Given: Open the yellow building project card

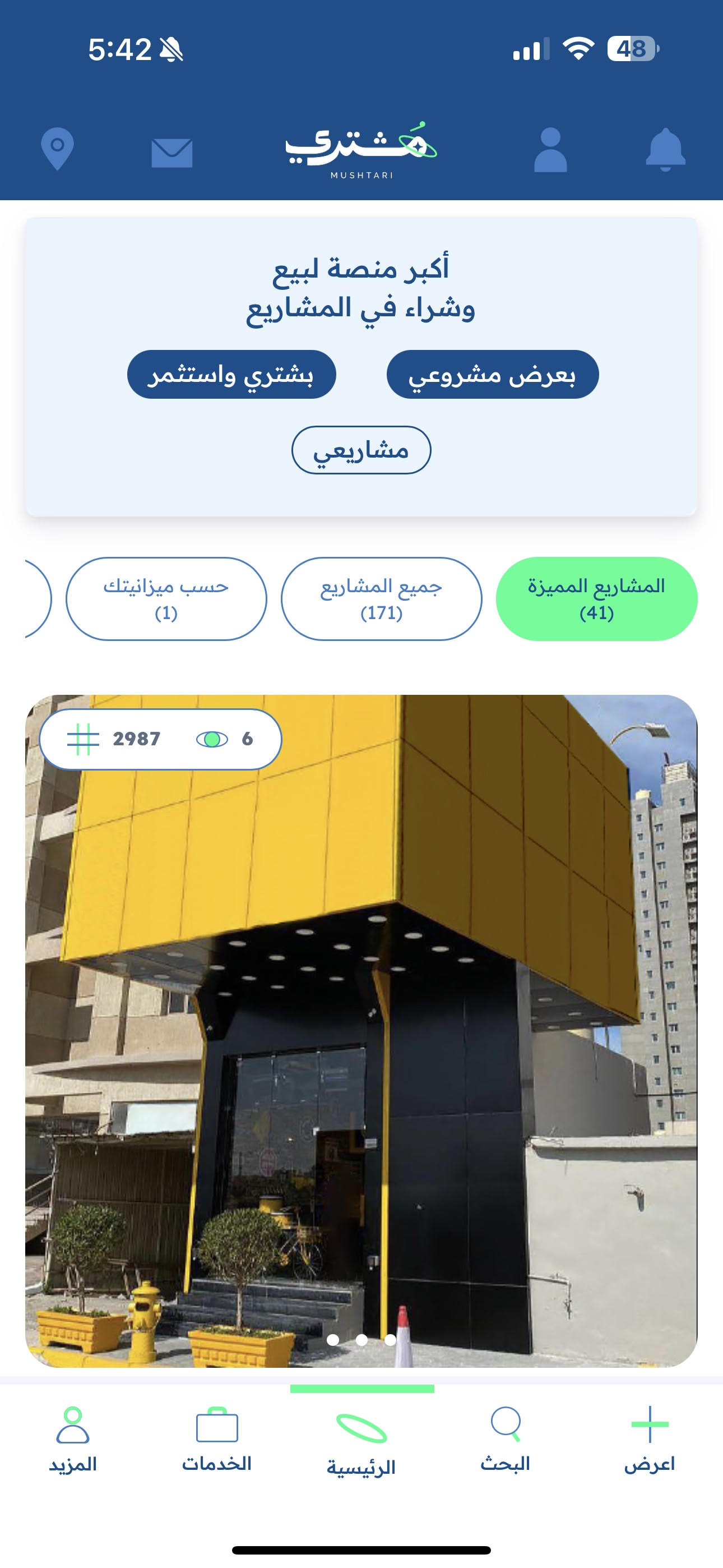Looking at the screenshot, I should pyautogui.click(x=361, y=1031).
